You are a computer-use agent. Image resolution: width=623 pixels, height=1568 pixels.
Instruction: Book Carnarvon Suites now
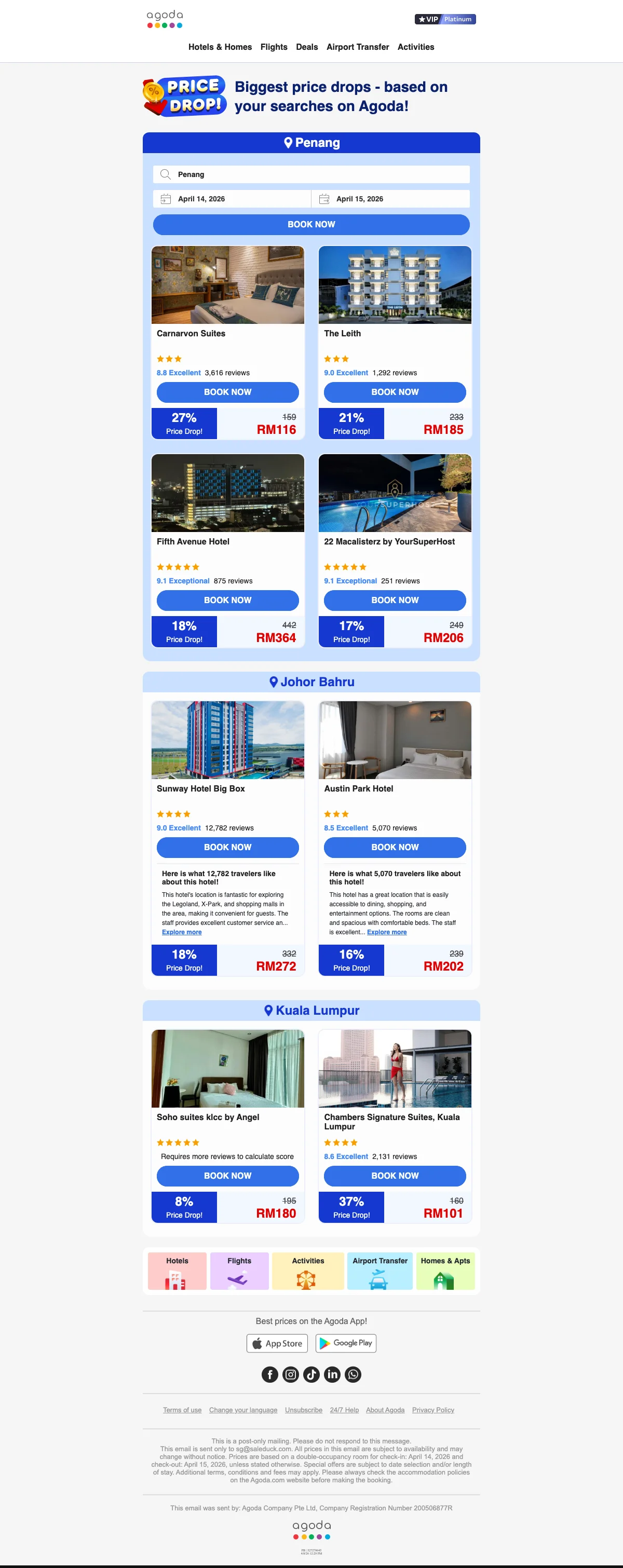[227, 392]
